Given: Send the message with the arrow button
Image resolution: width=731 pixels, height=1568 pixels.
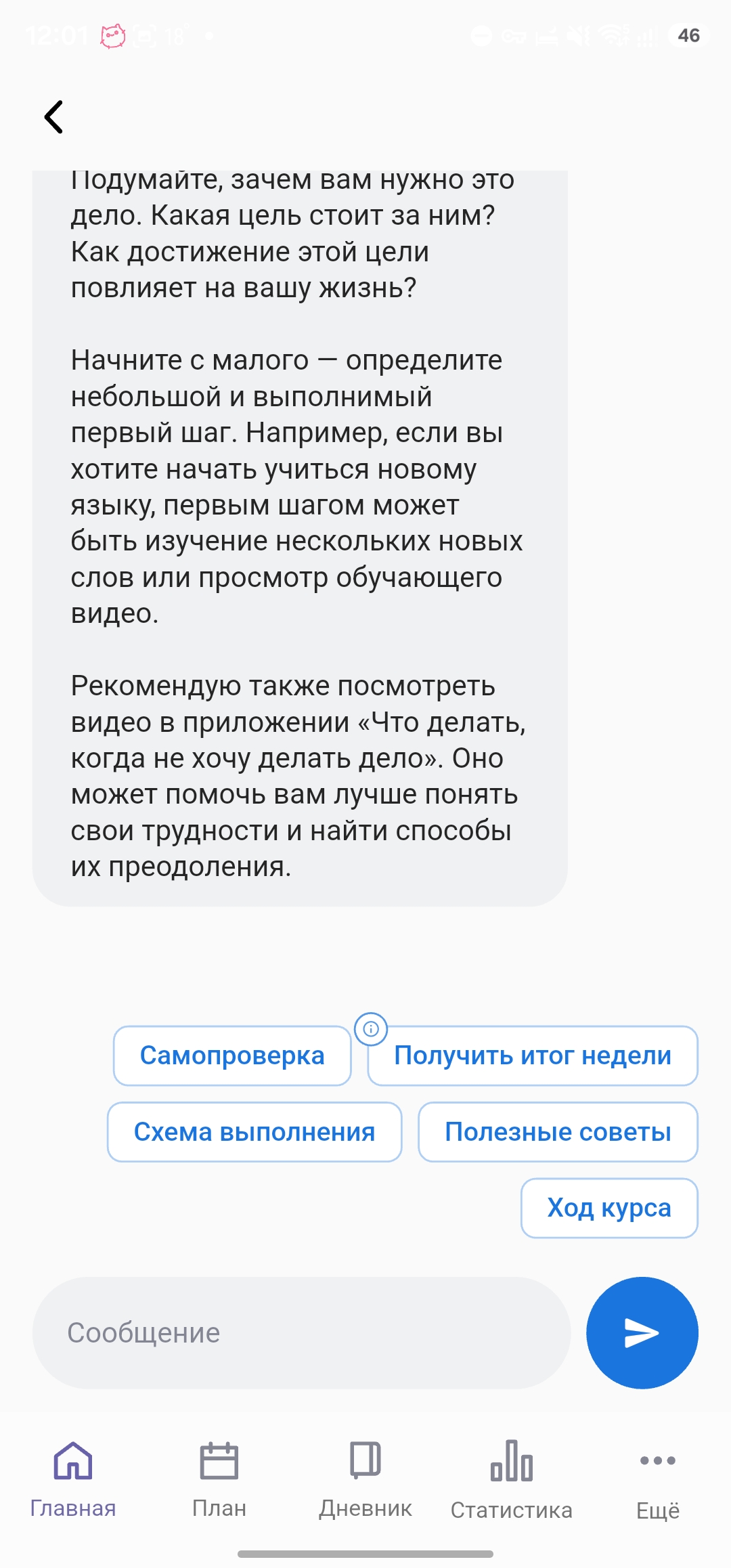Looking at the screenshot, I should click(x=642, y=1333).
